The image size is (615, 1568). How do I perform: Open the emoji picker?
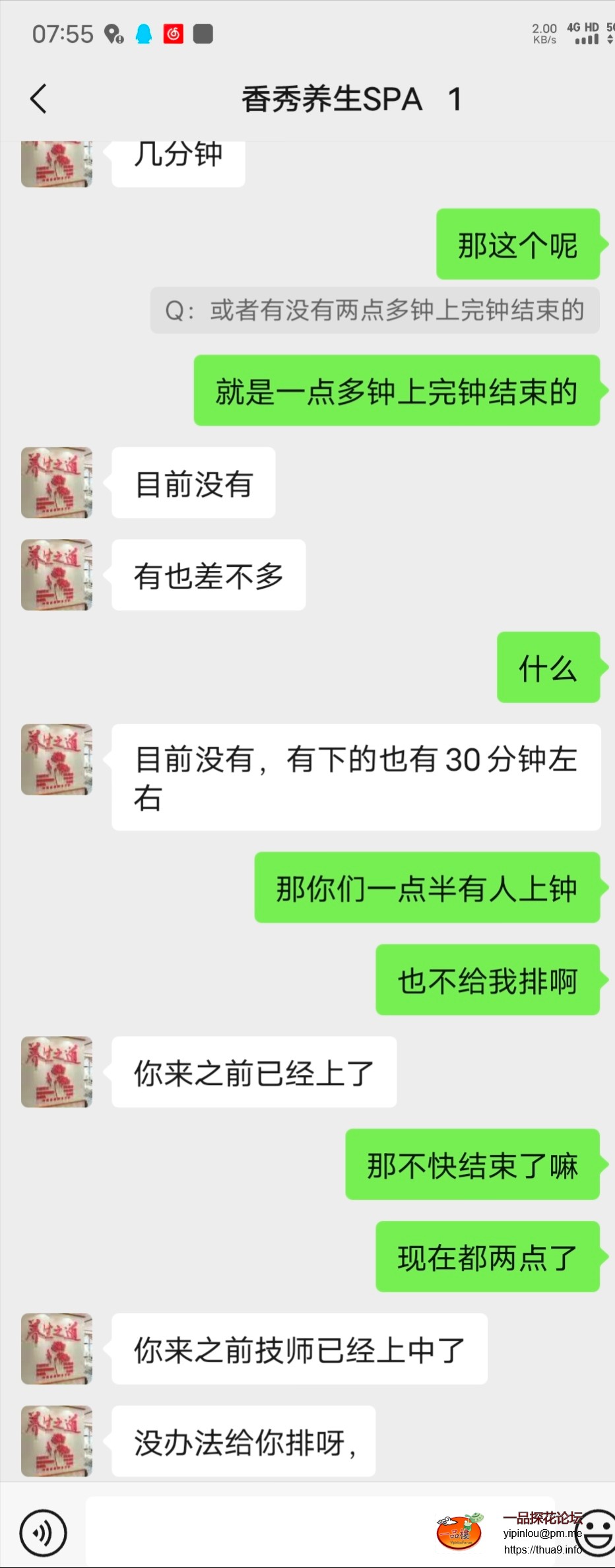(597, 1532)
